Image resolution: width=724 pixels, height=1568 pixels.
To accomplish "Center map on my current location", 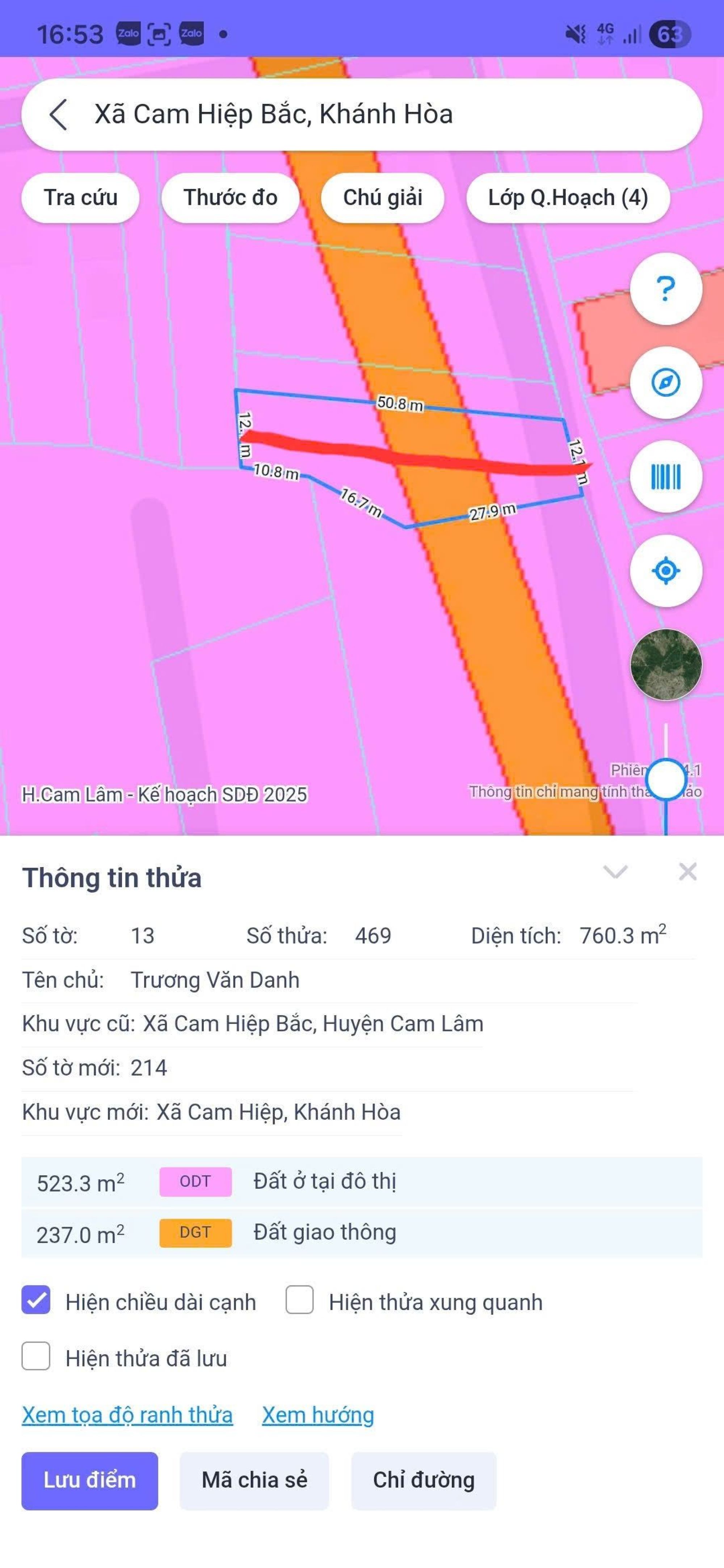I will click(x=666, y=571).
